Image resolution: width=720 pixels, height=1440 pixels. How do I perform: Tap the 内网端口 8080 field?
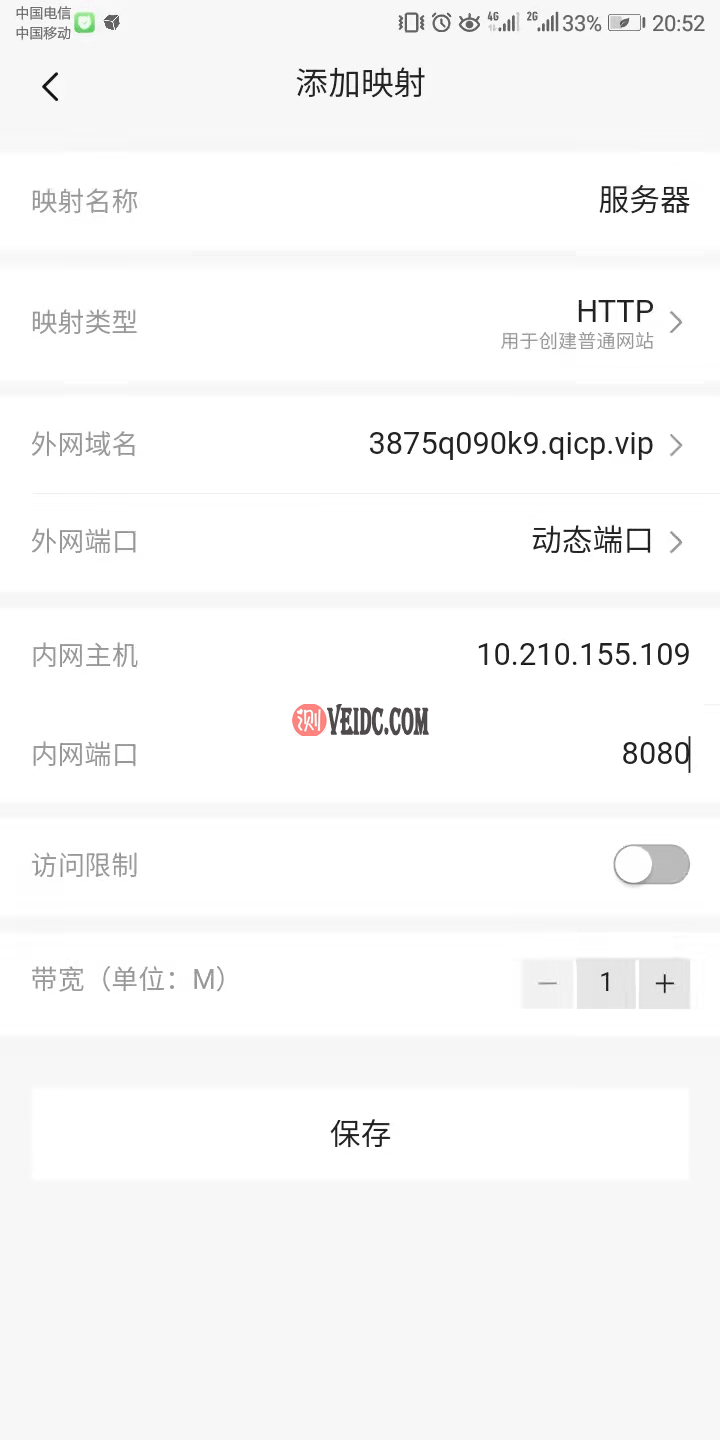(x=655, y=754)
